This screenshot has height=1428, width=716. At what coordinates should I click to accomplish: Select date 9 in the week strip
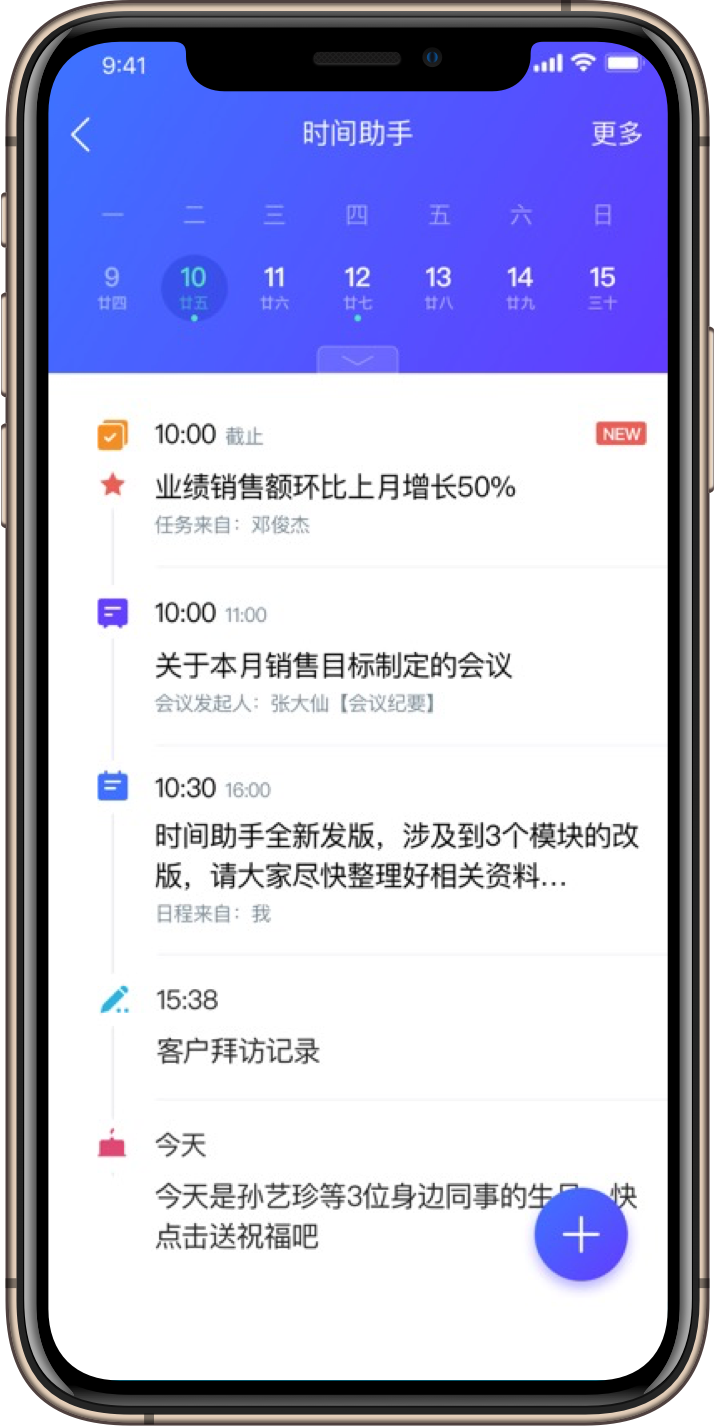click(x=112, y=286)
